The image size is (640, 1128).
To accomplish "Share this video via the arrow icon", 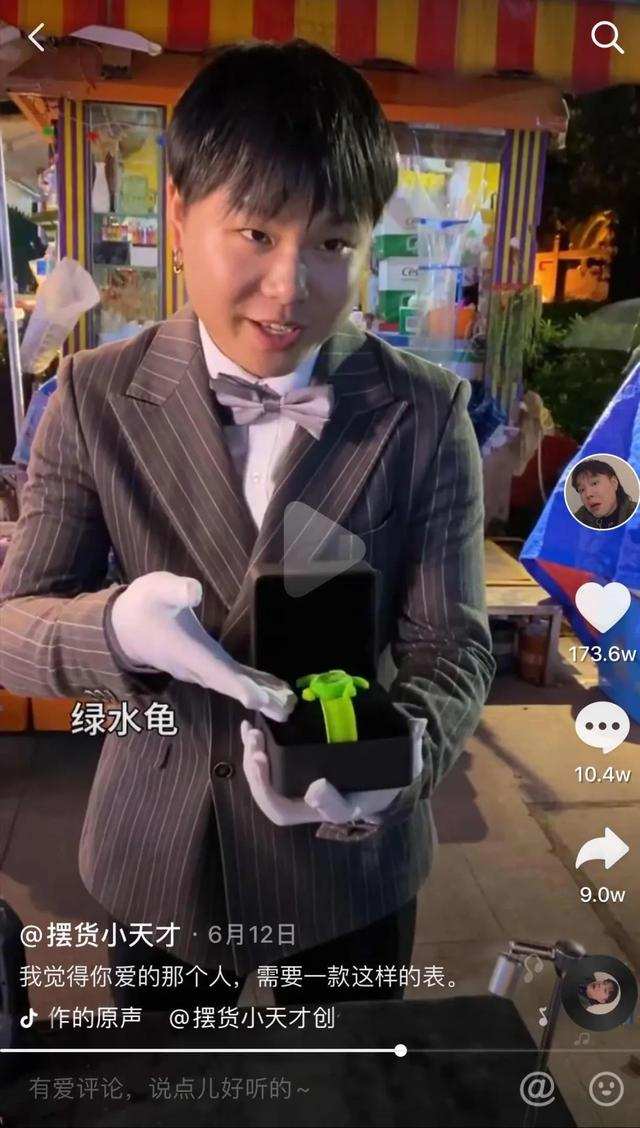I will point(602,850).
